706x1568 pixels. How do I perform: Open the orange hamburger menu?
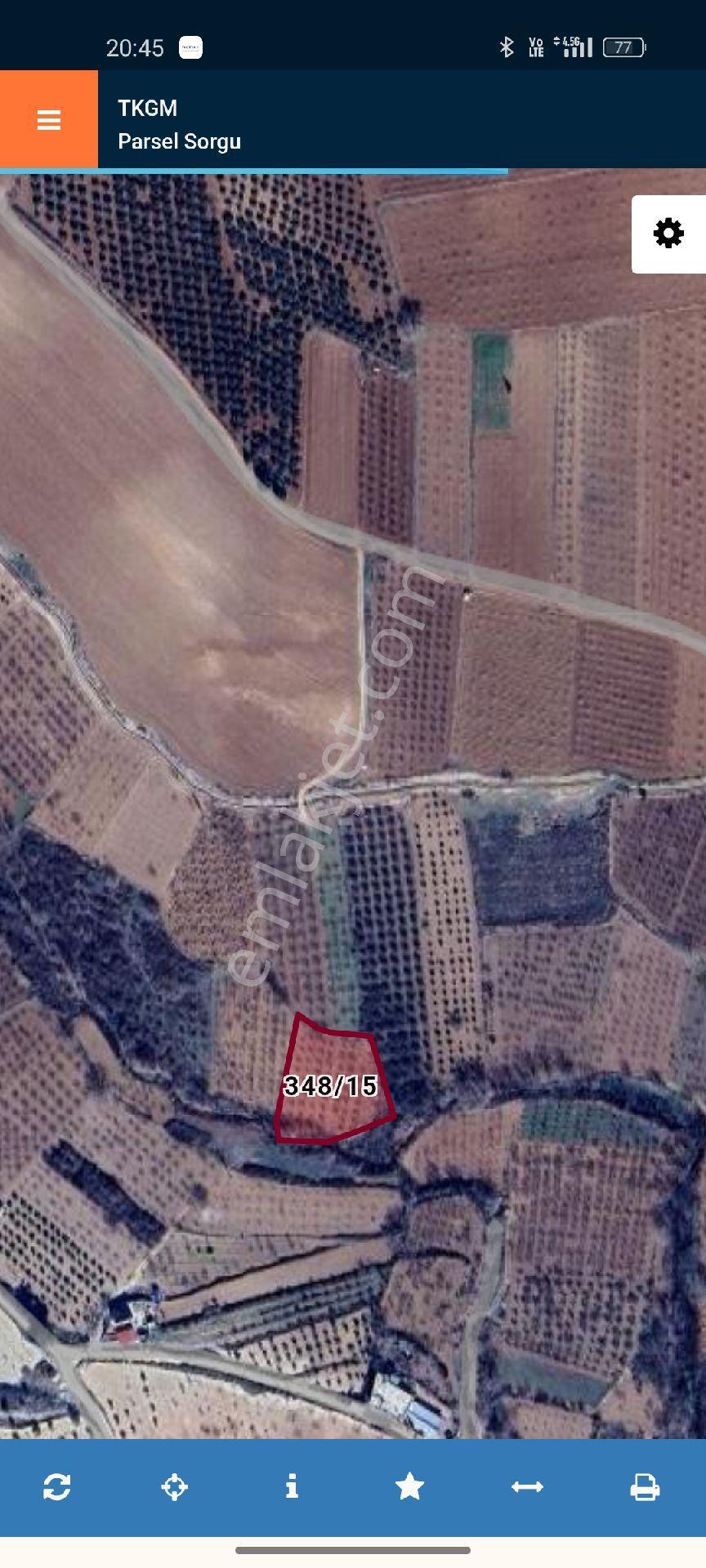tap(49, 119)
